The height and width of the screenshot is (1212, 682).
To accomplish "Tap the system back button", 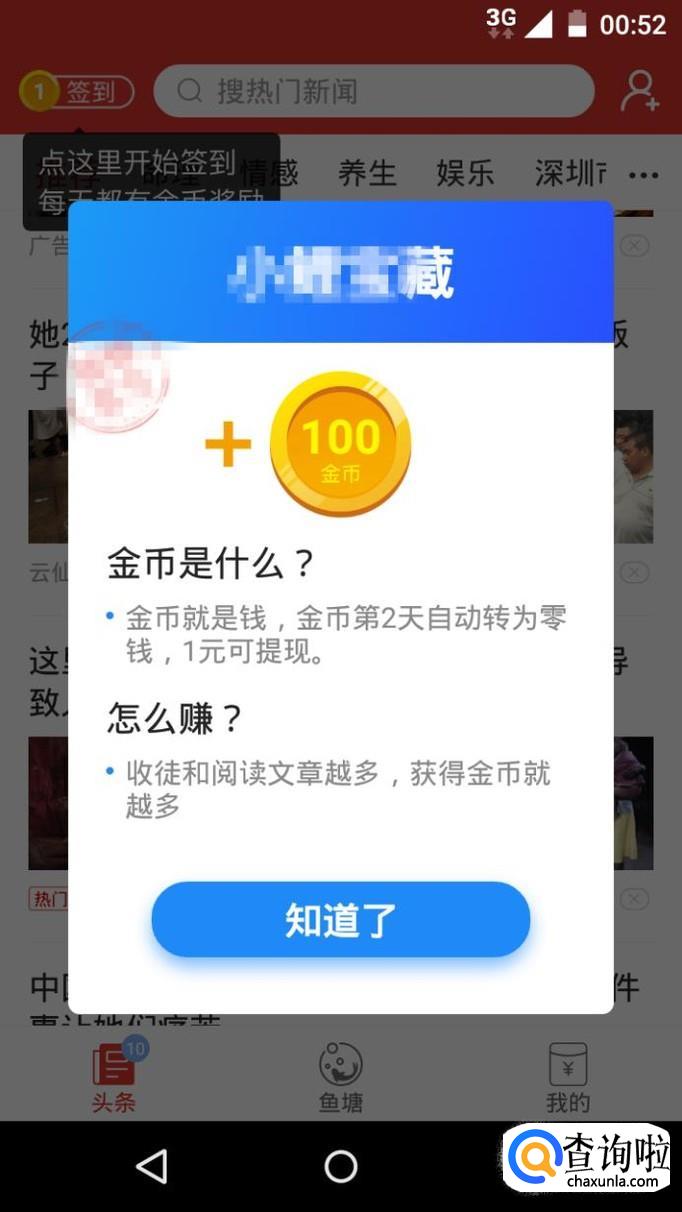I will click(152, 1166).
